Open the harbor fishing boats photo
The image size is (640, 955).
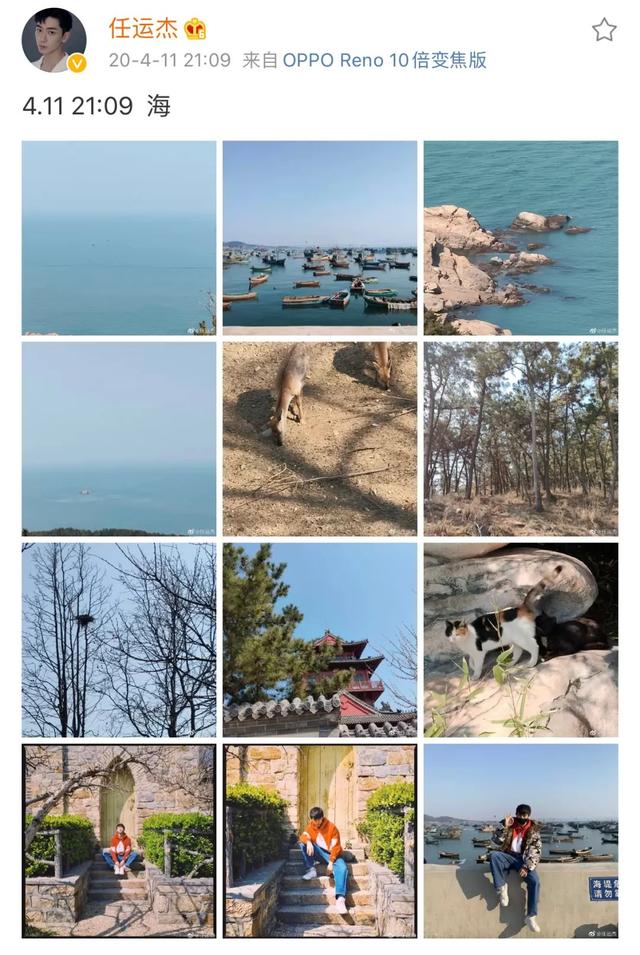click(320, 238)
